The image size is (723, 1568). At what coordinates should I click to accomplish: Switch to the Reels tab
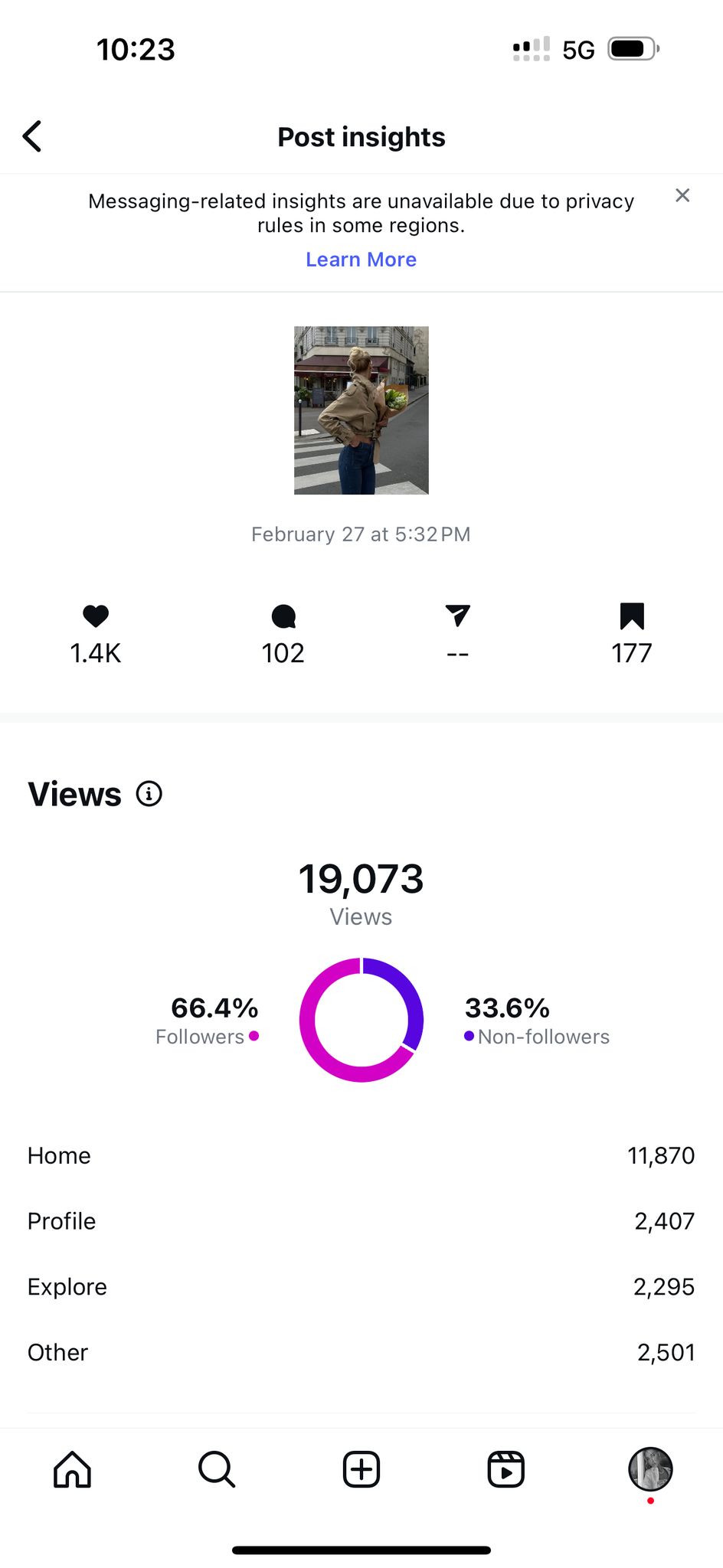[506, 1469]
